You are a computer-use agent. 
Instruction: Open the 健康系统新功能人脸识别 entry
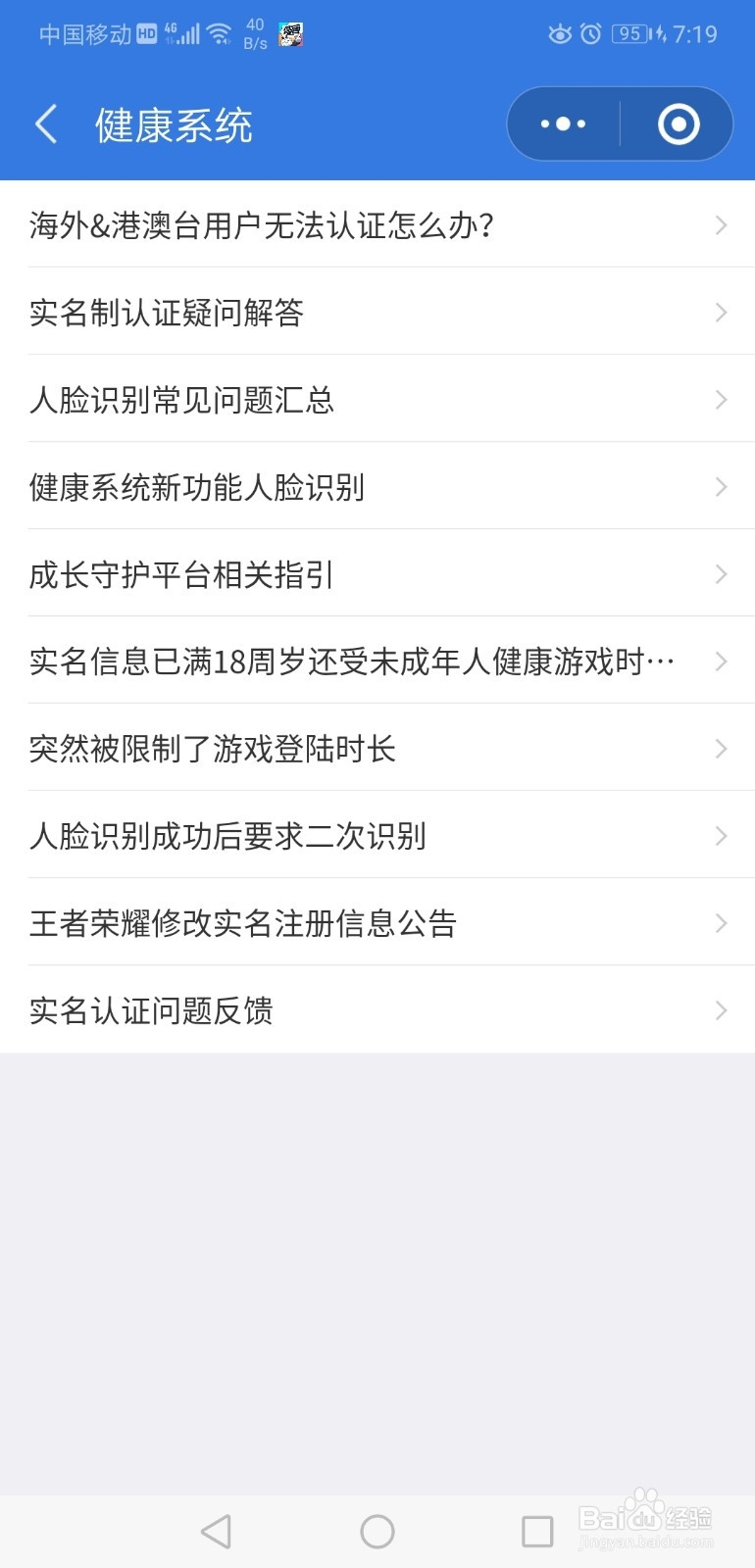pos(196,487)
